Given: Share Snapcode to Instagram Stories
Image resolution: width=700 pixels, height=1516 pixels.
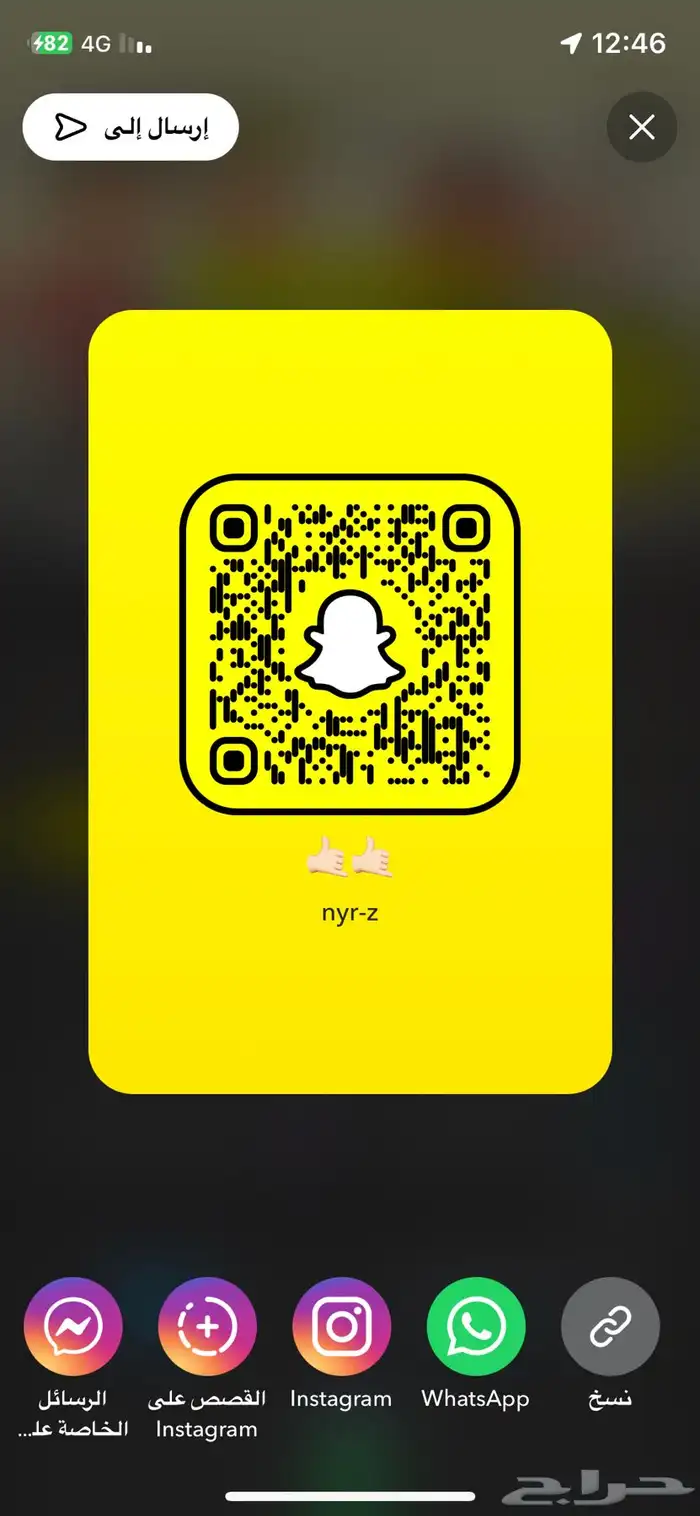Looking at the screenshot, I should point(207,1327).
